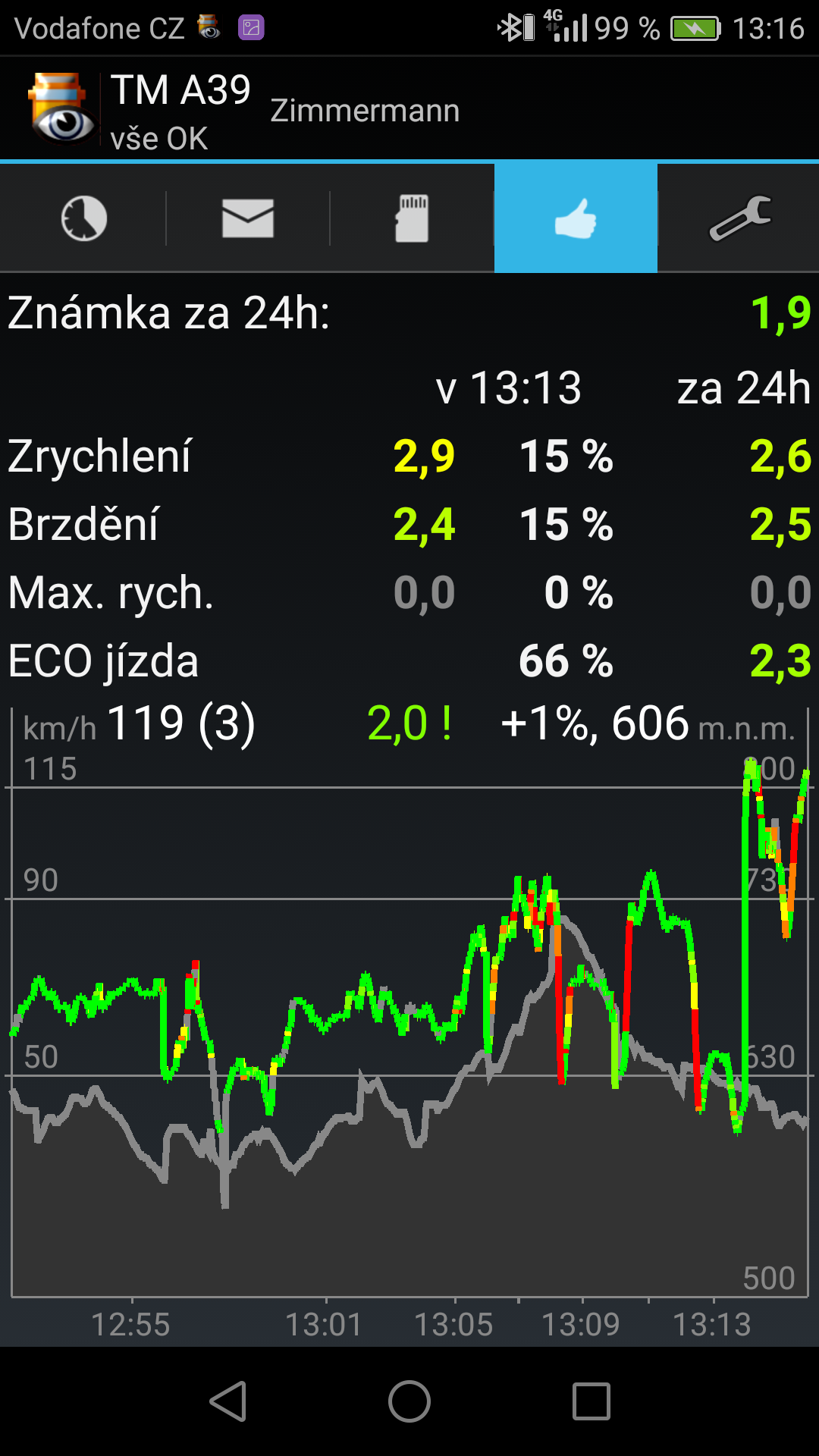Select the thumbs-up rating tab
This screenshot has height=1456, width=819.
[x=576, y=218]
